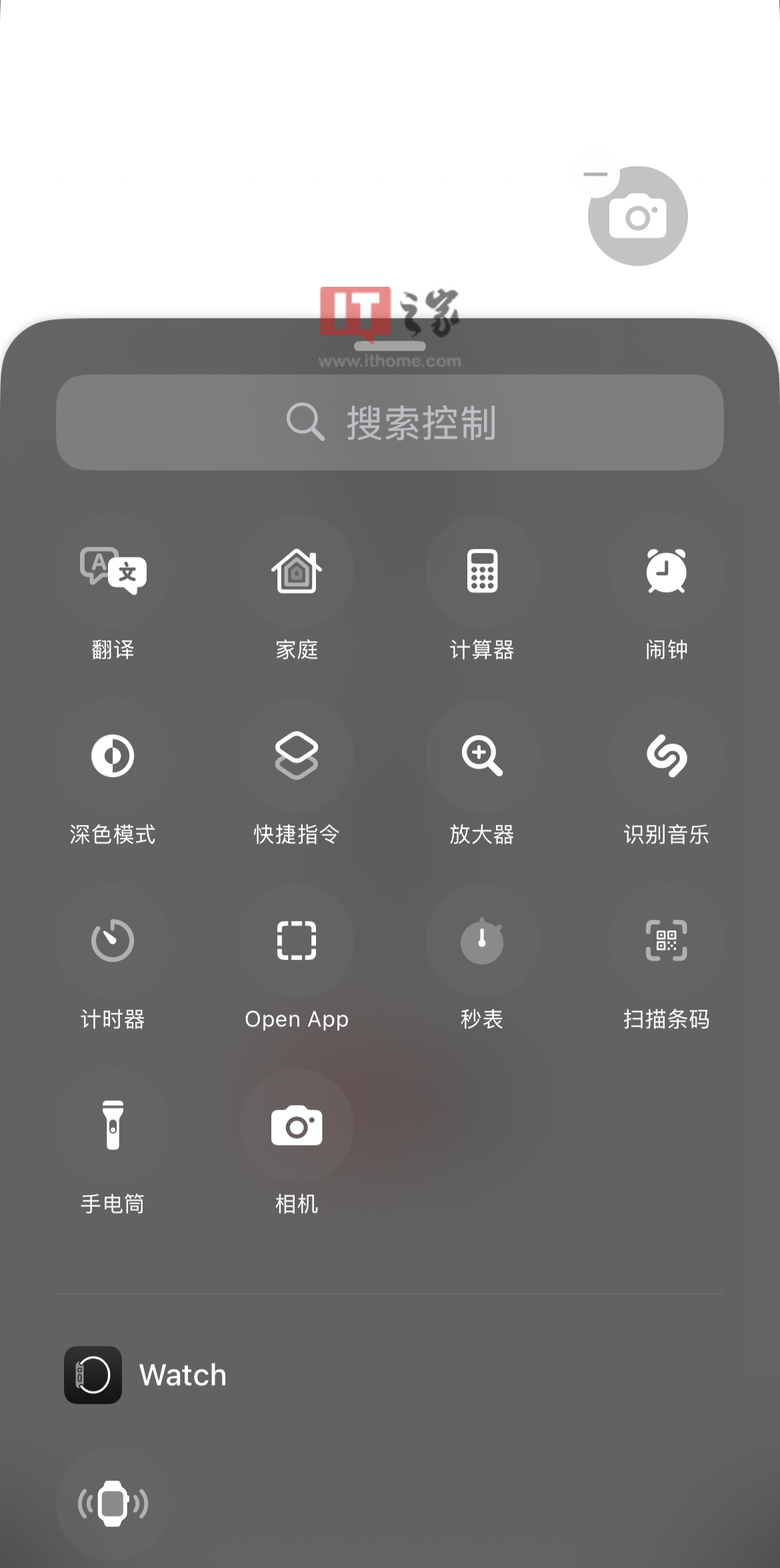Choose the 家庭 home control

tap(297, 572)
